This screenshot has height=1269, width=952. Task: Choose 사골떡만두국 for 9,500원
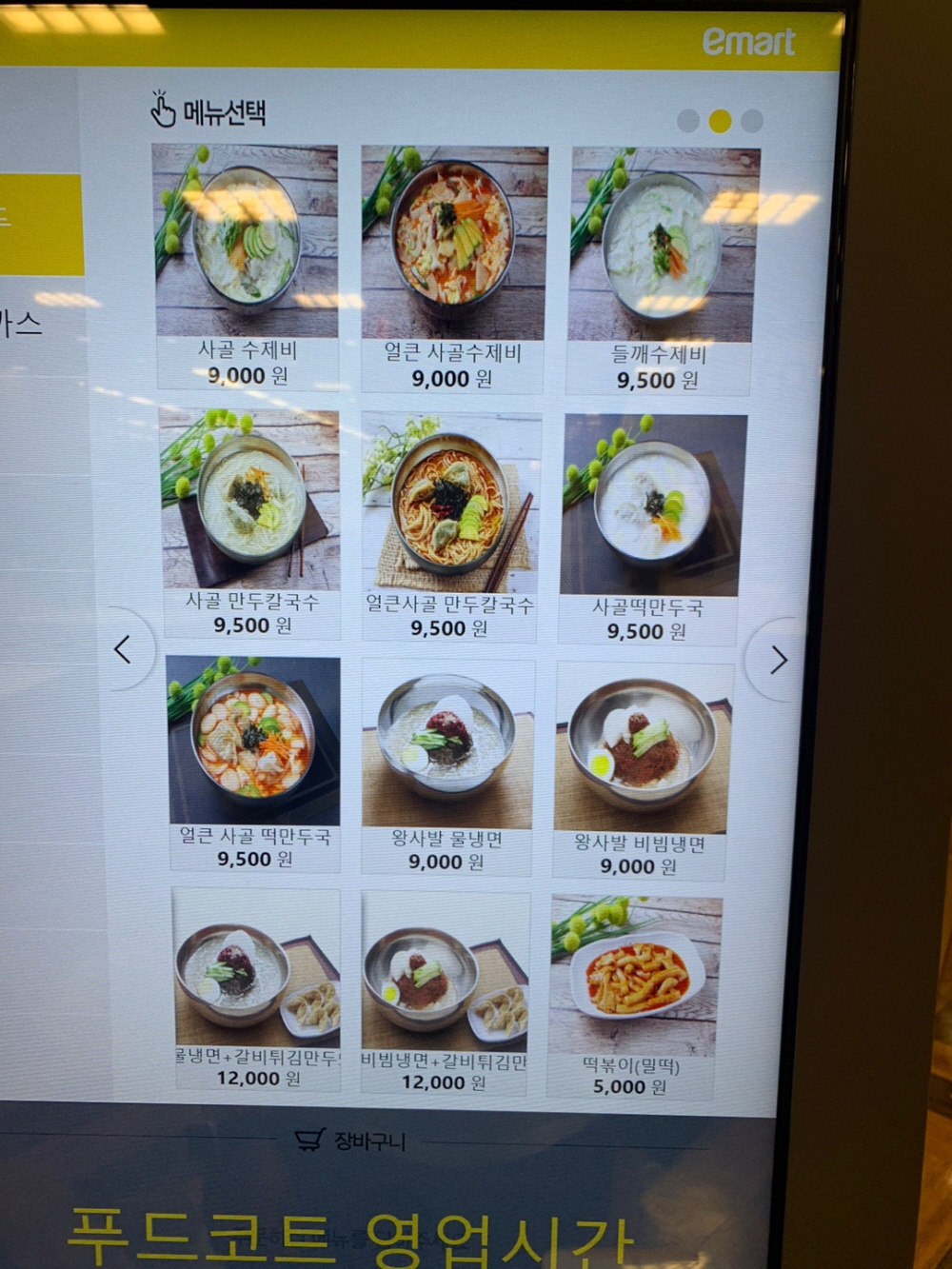(x=650, y=528)
